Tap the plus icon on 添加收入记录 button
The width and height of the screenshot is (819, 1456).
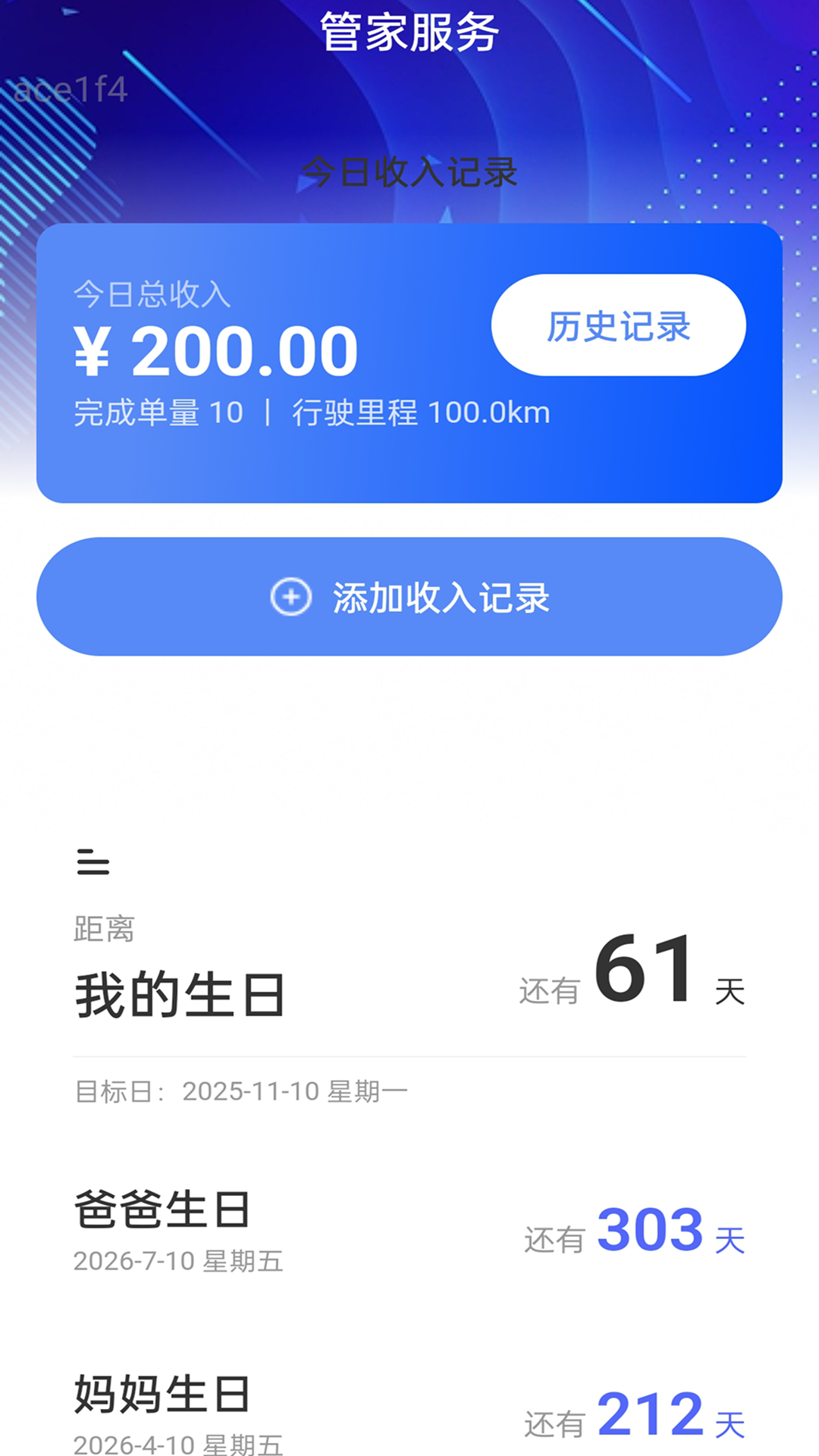(290, 597)
